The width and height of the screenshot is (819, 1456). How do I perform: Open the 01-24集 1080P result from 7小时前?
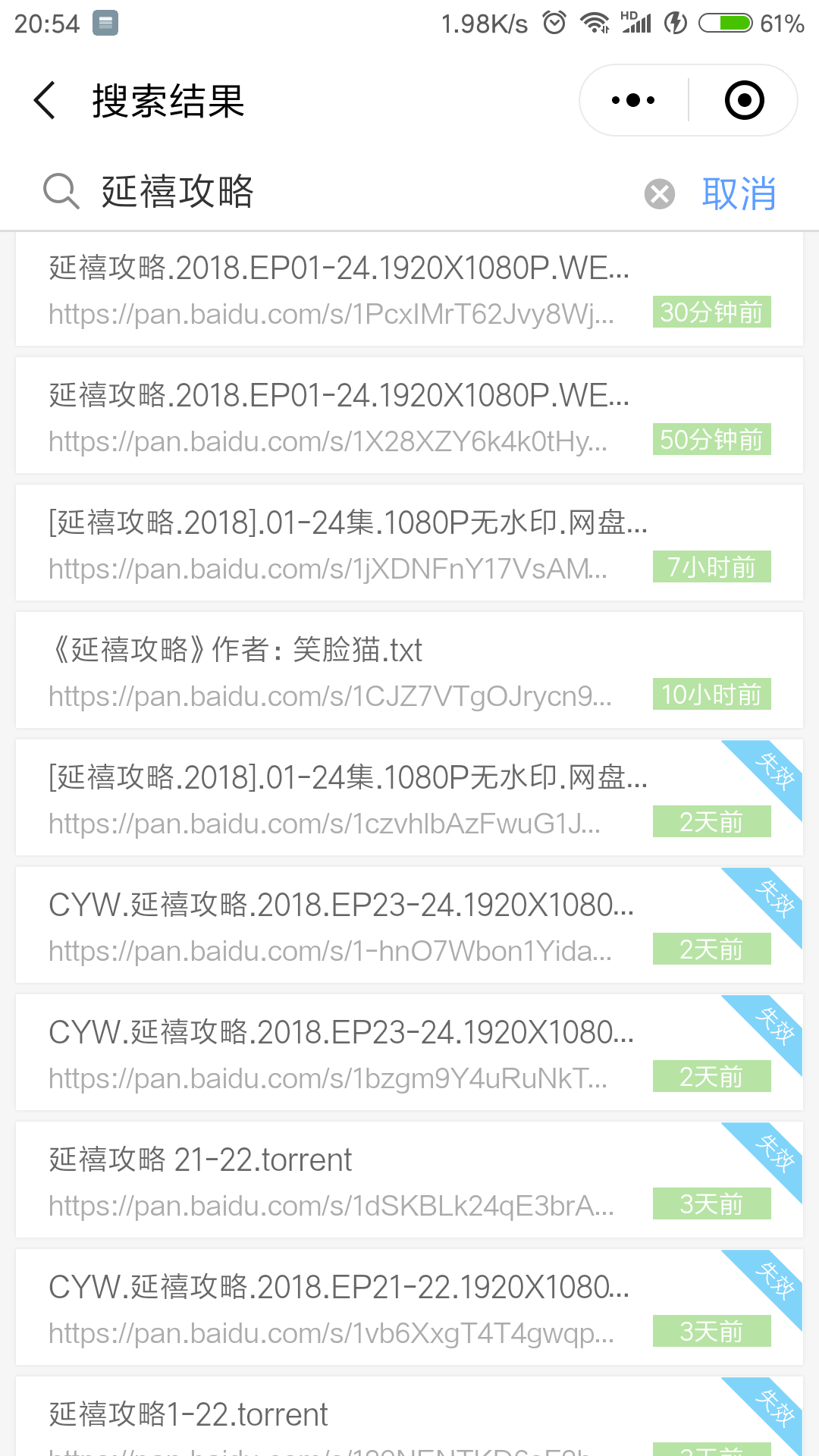click(409, 544)
